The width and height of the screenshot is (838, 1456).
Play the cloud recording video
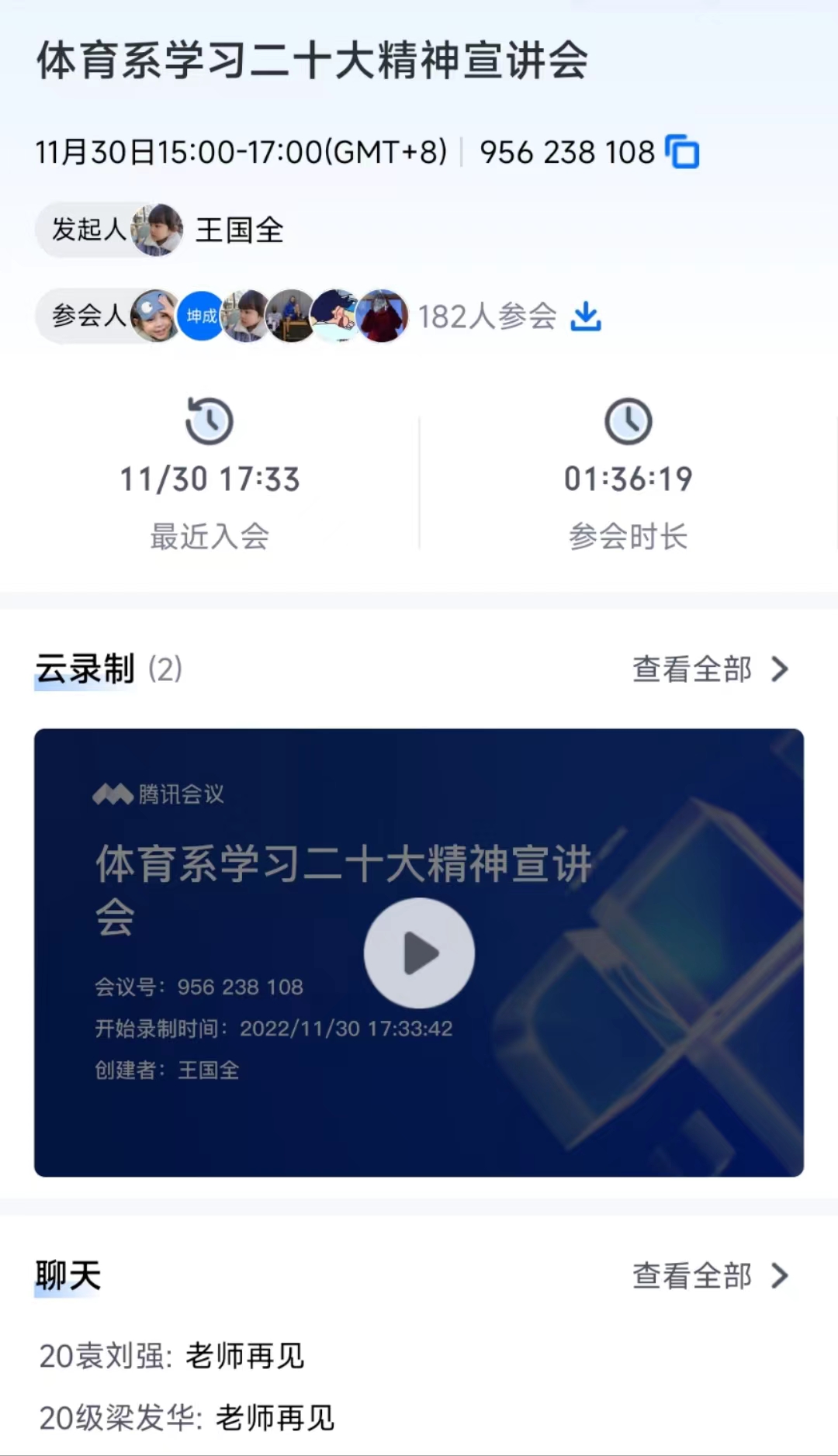pyautogui.click(x=419, y=953)
